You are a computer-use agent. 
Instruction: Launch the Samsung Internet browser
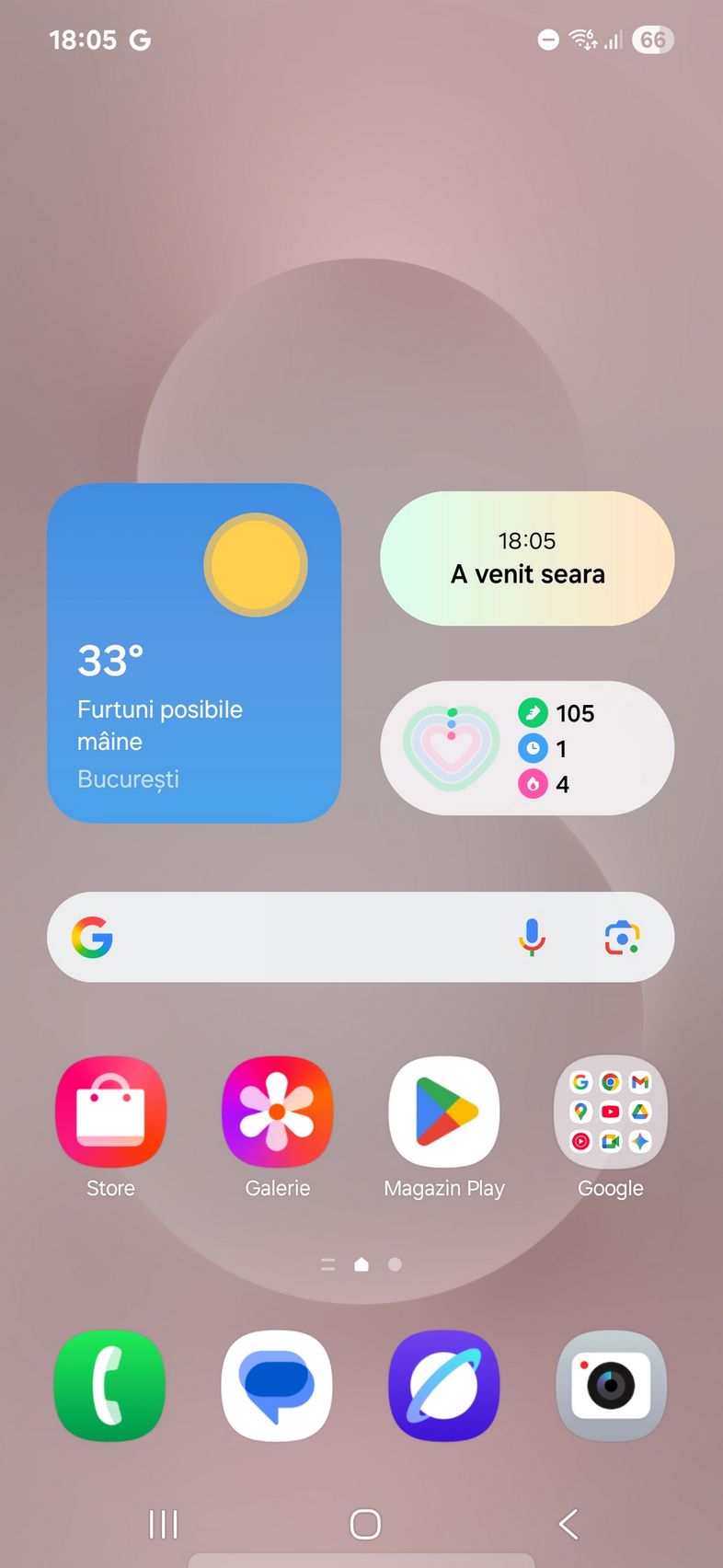pos(444,1386)
